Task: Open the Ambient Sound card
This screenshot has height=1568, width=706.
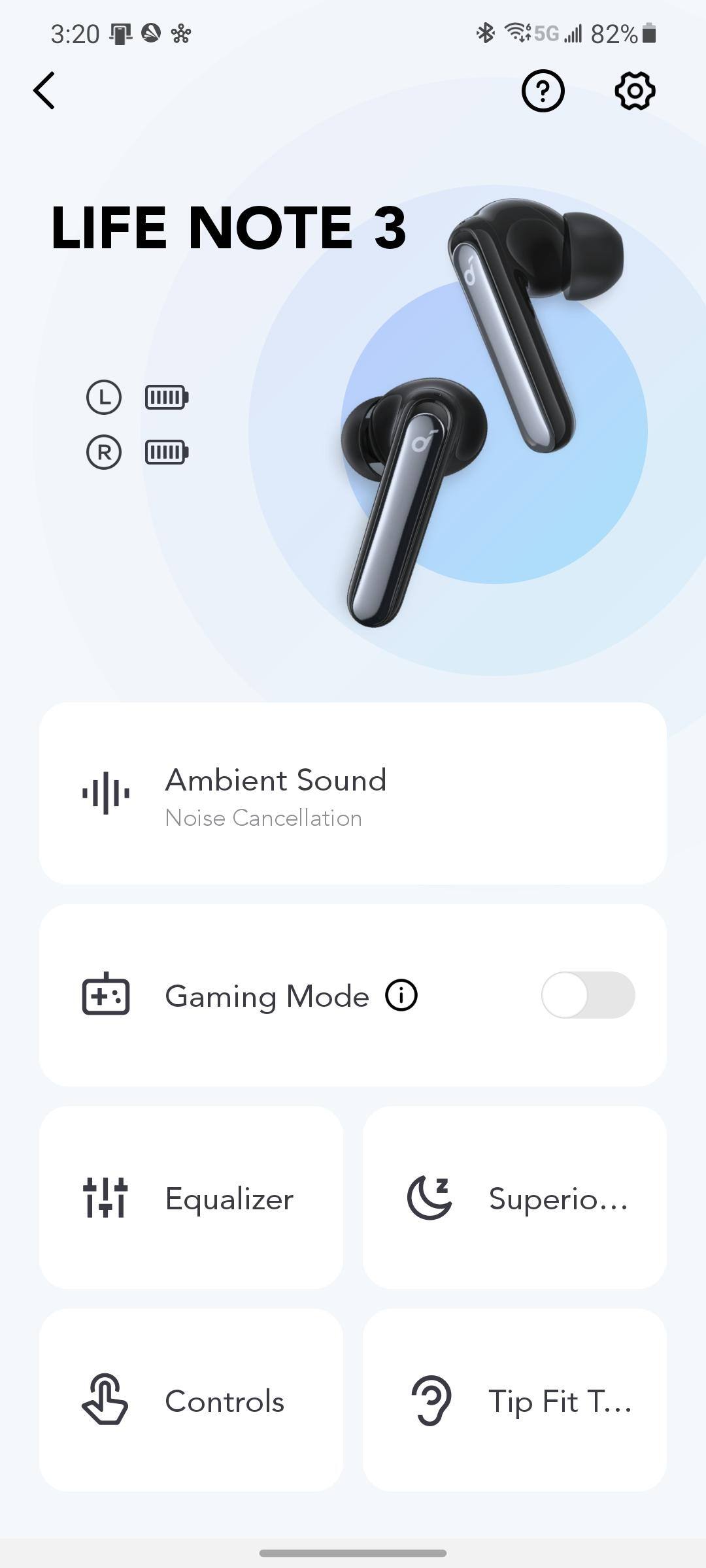Action: [x=353, y=793]
